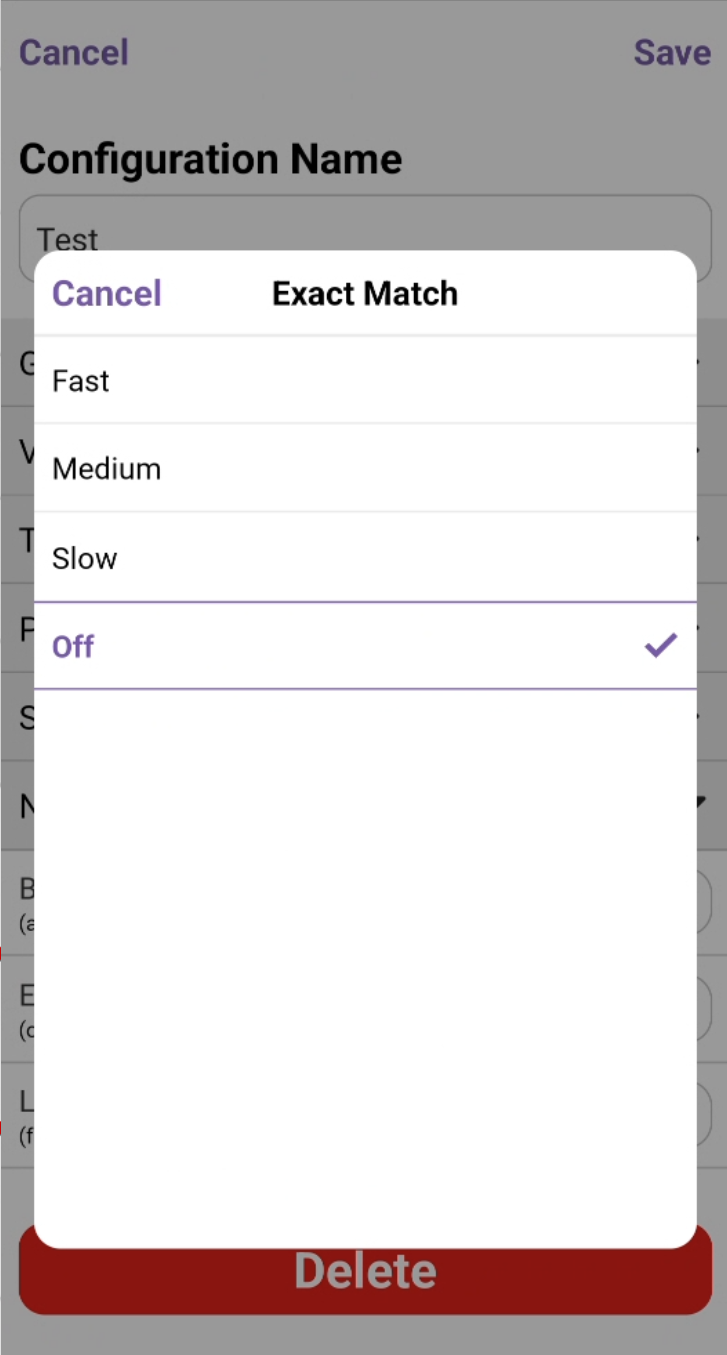Screen dimensions: 727x1355
Task: Cancel the Exact Match picker
Action: point(107,294)
